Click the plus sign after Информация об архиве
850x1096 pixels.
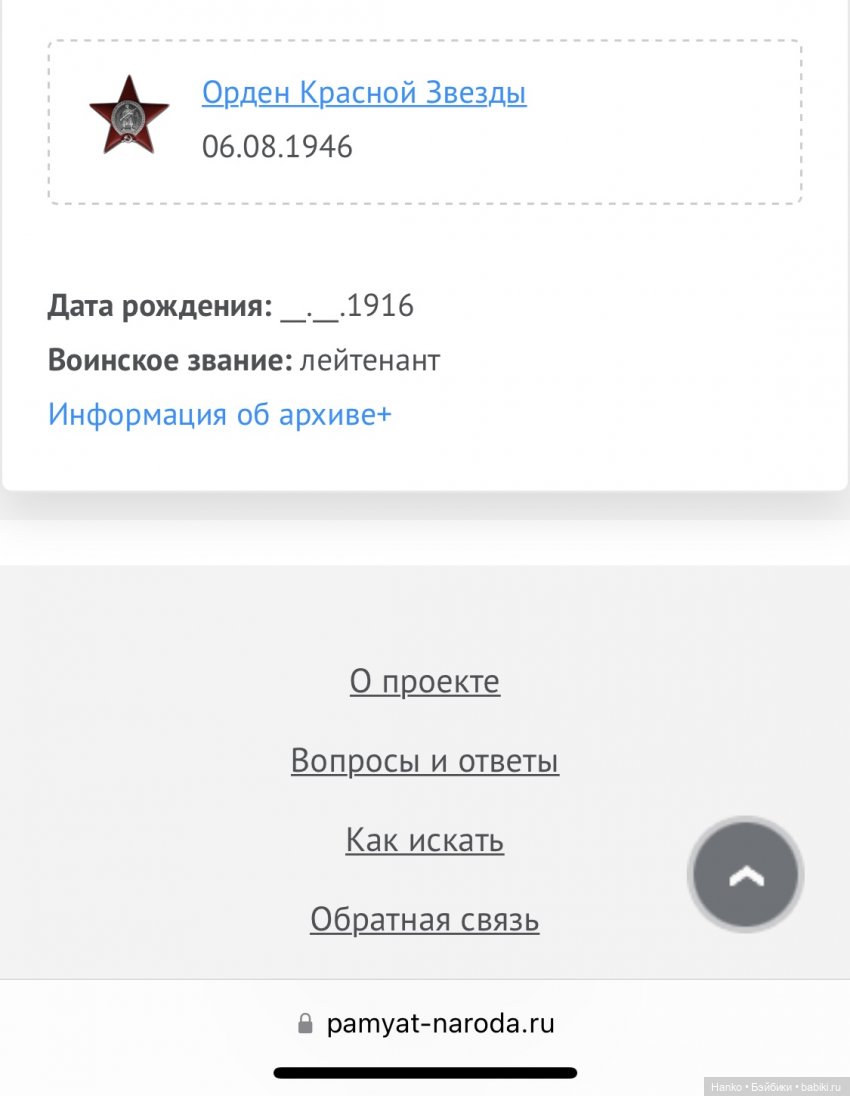click(x=384, y=414)
